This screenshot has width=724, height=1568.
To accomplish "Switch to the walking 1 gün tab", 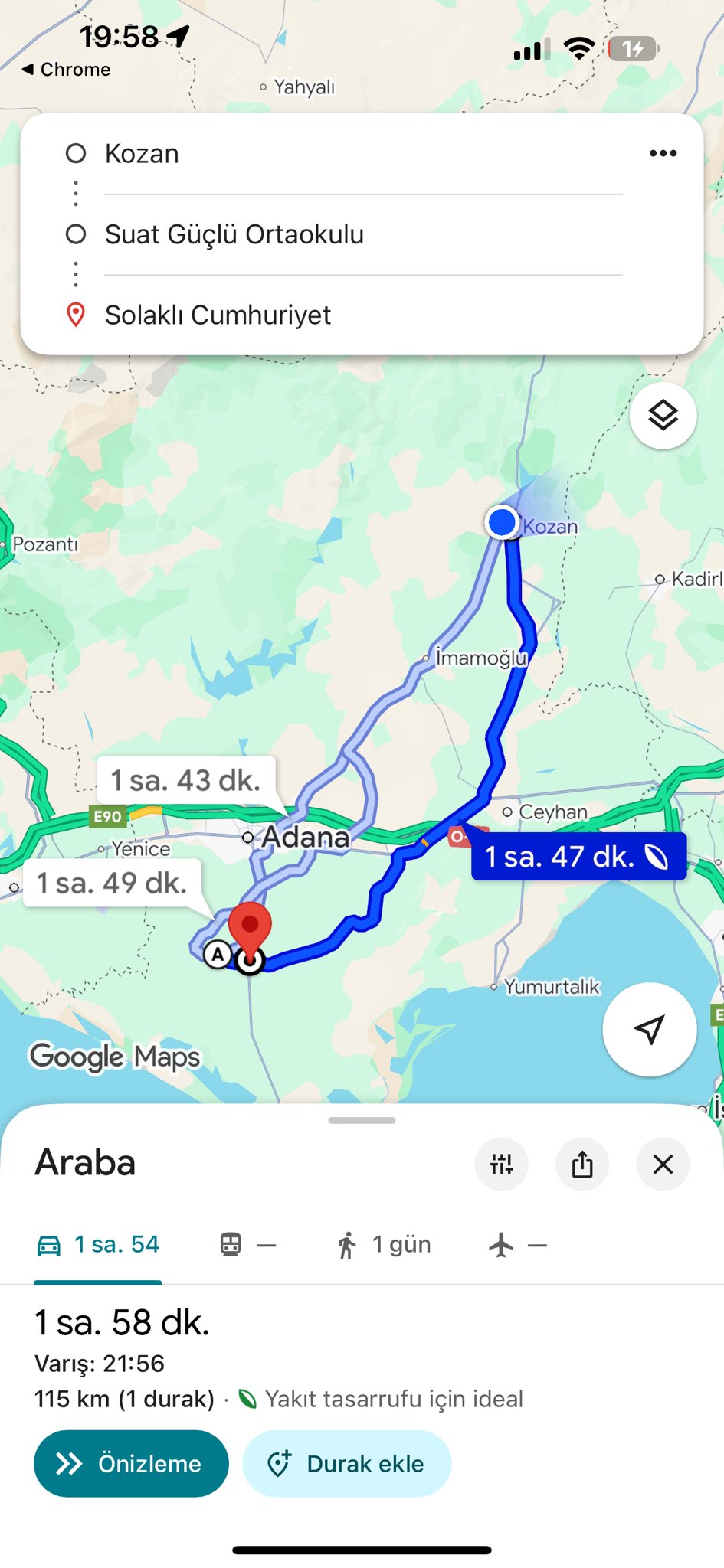I will [x=383, y=1245].
